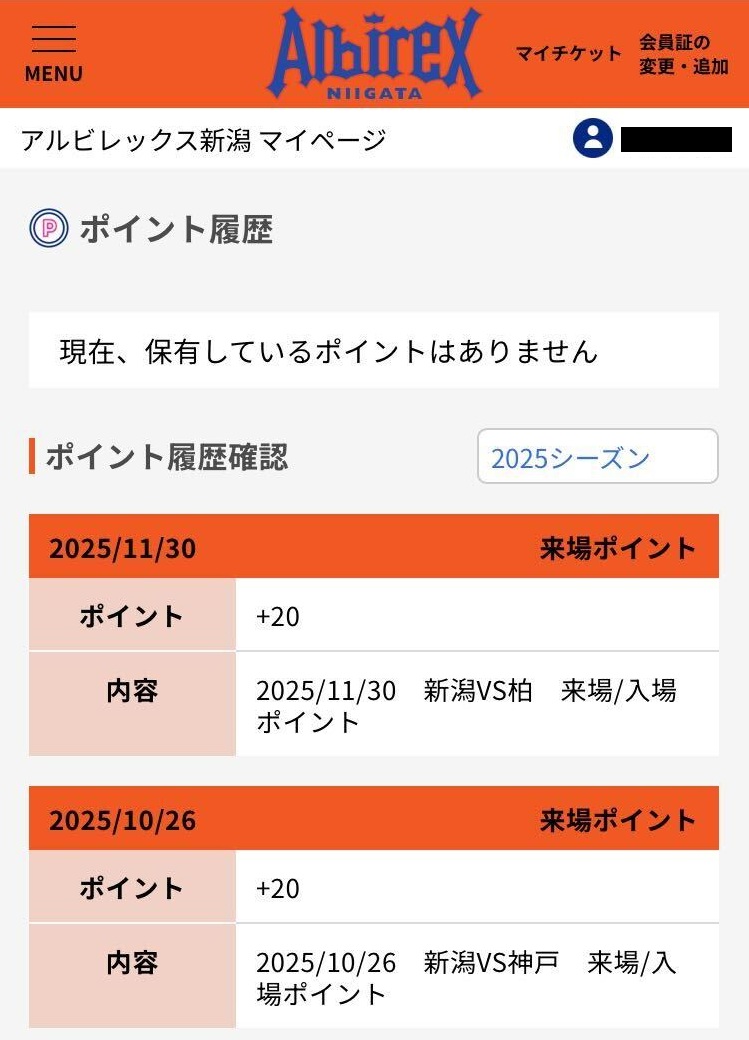
Task: Tap the Albirex Niigata header logo
Action: (x=374, y=54)
